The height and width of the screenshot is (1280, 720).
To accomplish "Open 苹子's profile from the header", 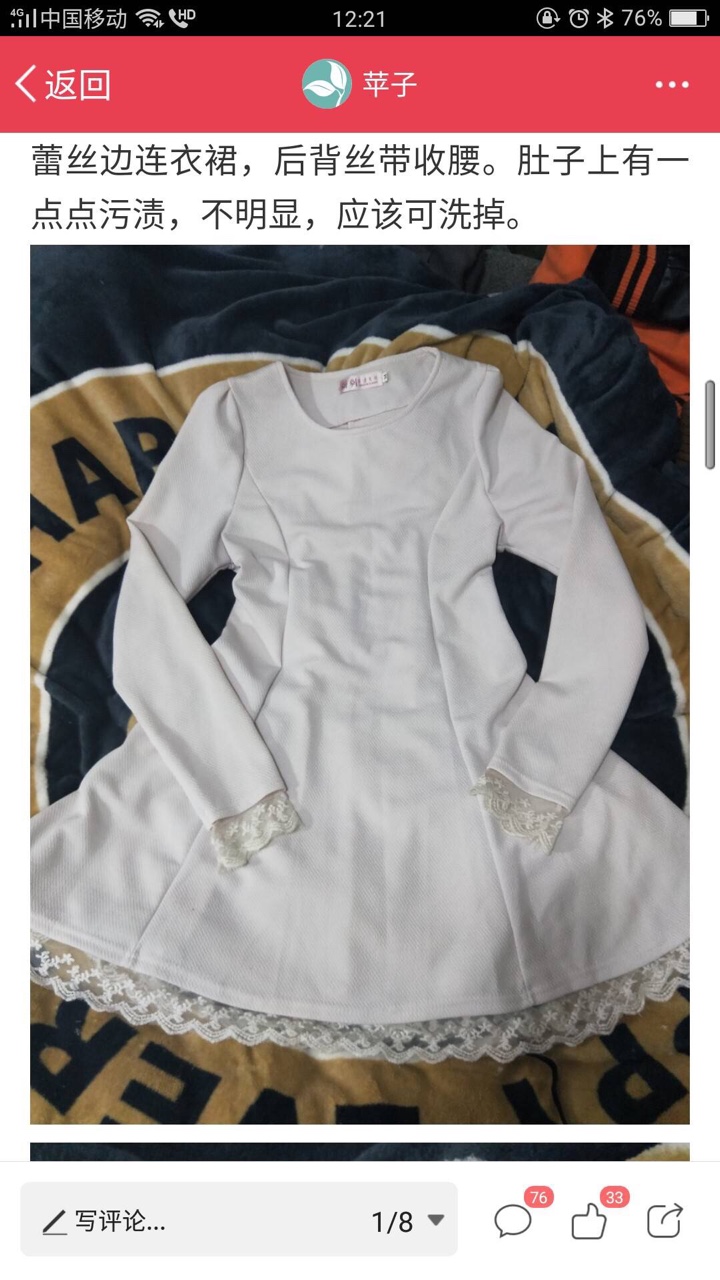I will tap(360, 85).
